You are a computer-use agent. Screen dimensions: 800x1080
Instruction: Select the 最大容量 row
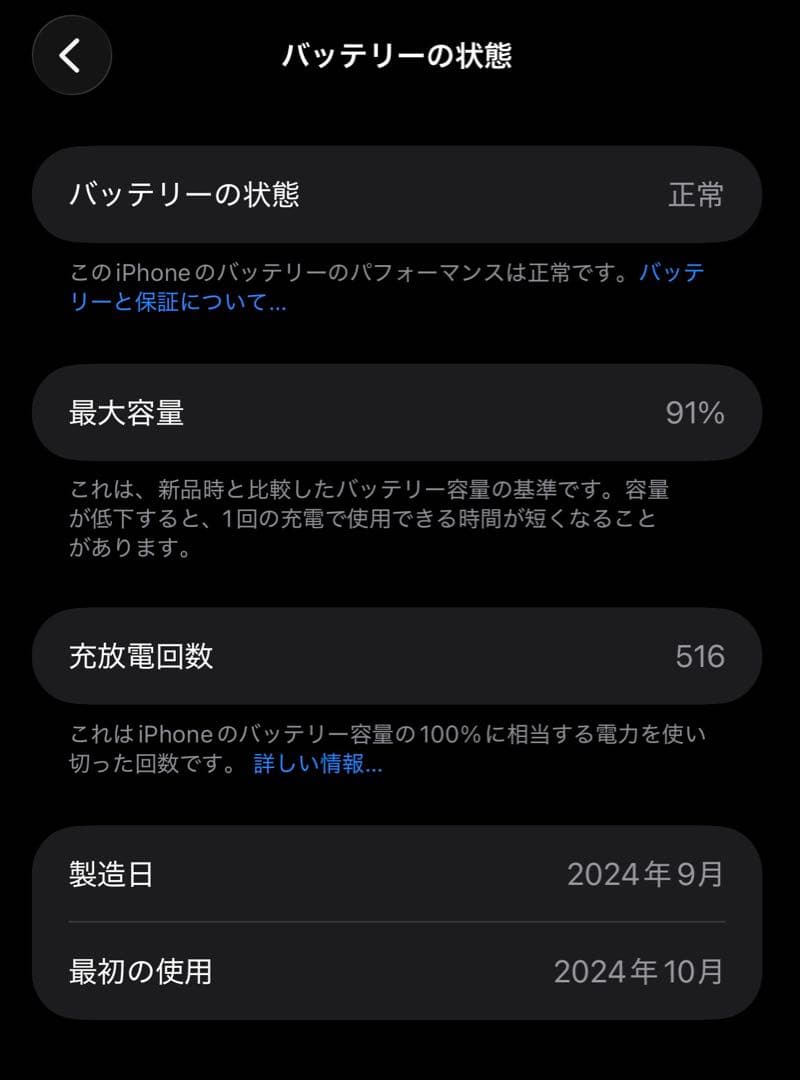click(400, 412)
